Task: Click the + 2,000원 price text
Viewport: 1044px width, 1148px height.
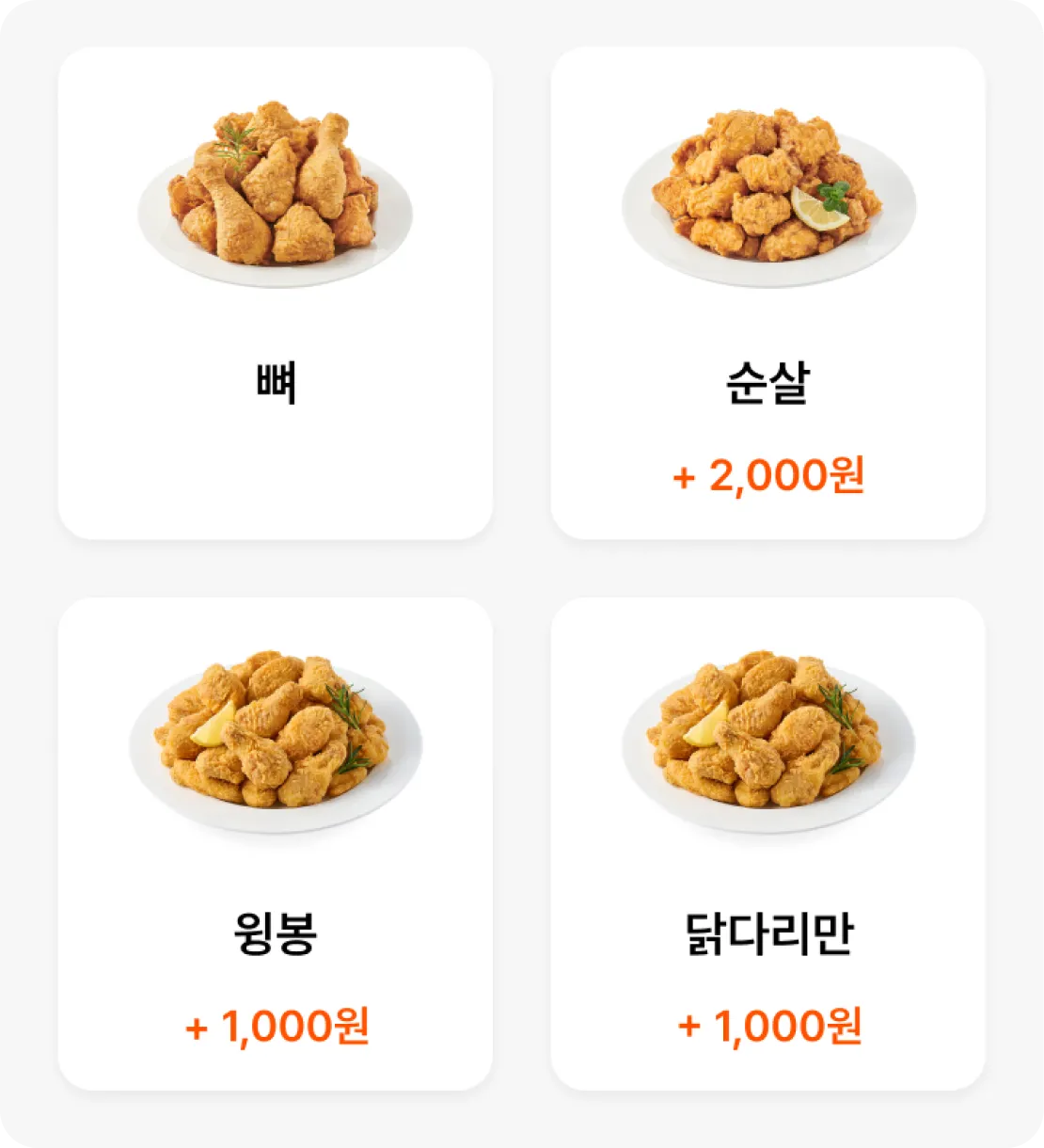Action: click(x=768, y=475)
